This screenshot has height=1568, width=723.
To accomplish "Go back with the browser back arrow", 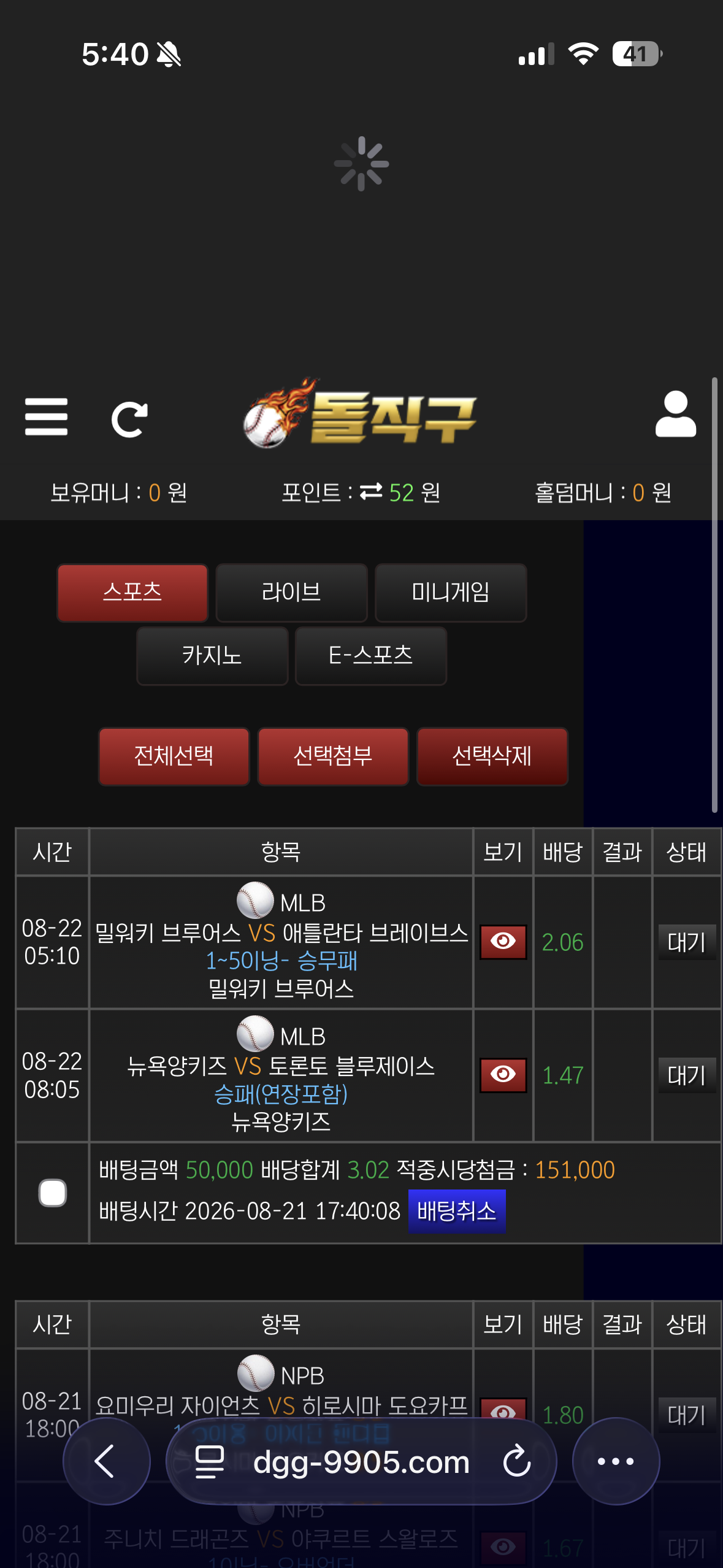I will click(x=107, y=1461).
